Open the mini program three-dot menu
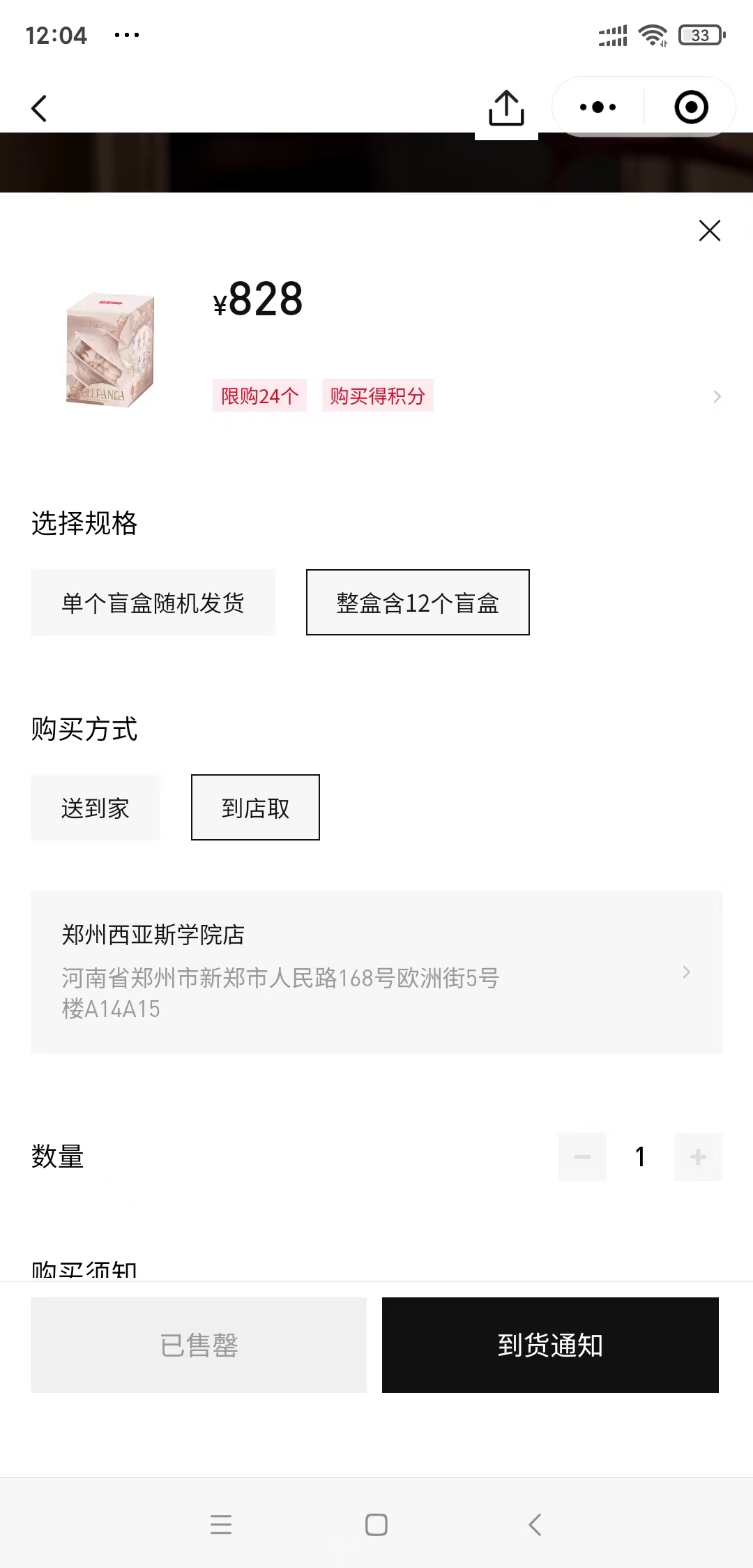 click(598, 107)
